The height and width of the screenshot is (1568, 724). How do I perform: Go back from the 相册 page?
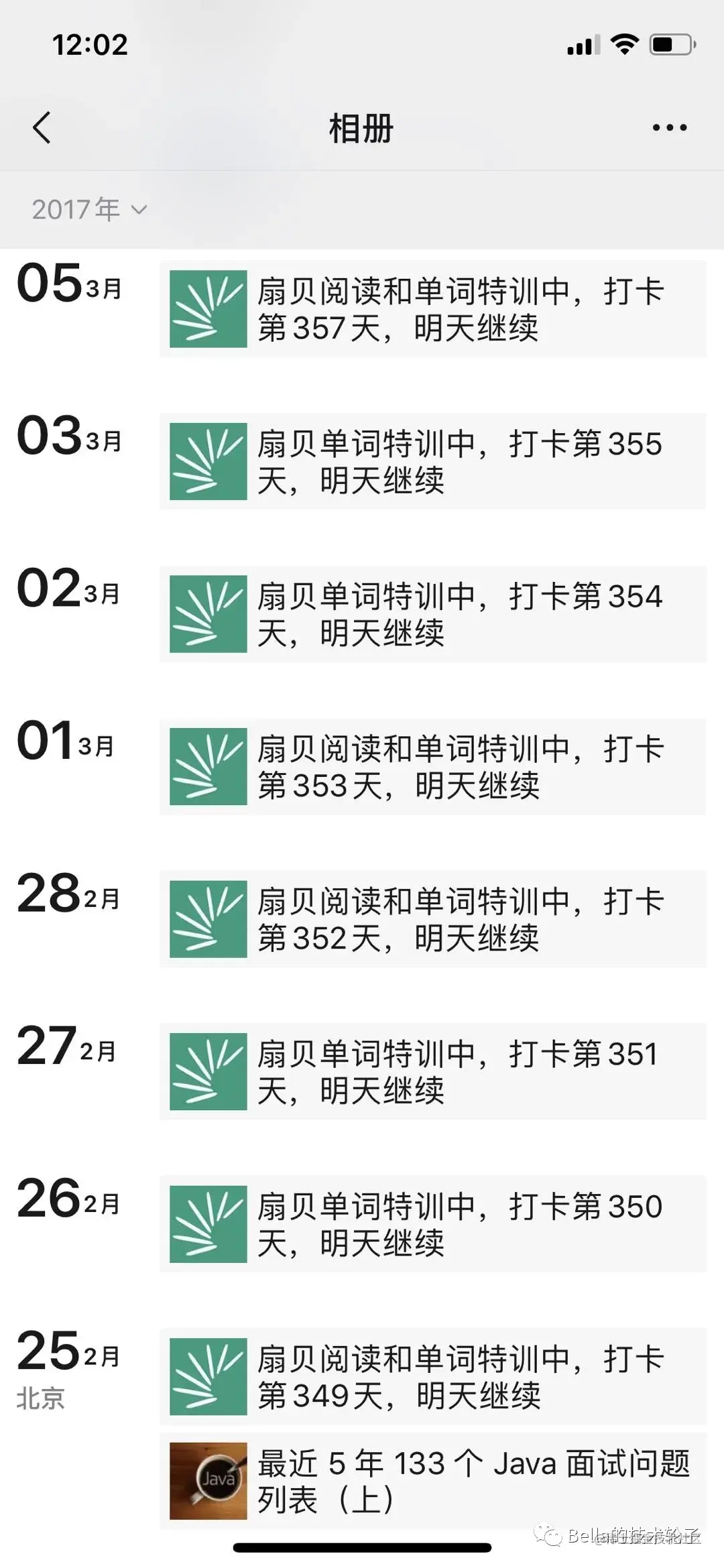tap(42, 127)
